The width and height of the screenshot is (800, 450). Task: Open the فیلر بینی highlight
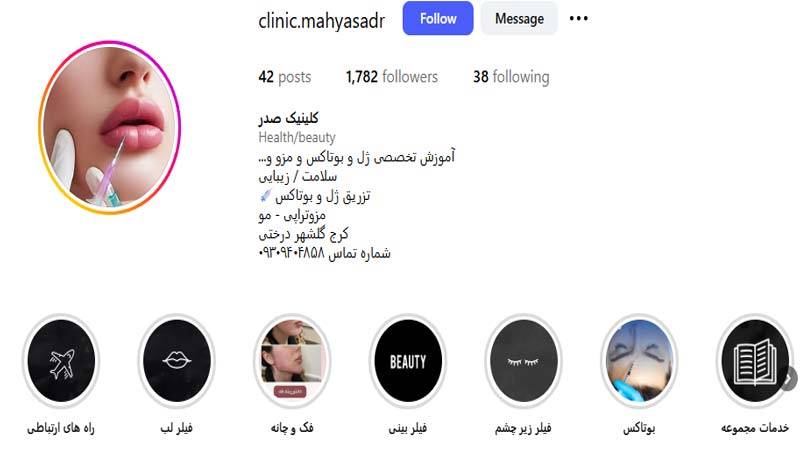(407, 362)
